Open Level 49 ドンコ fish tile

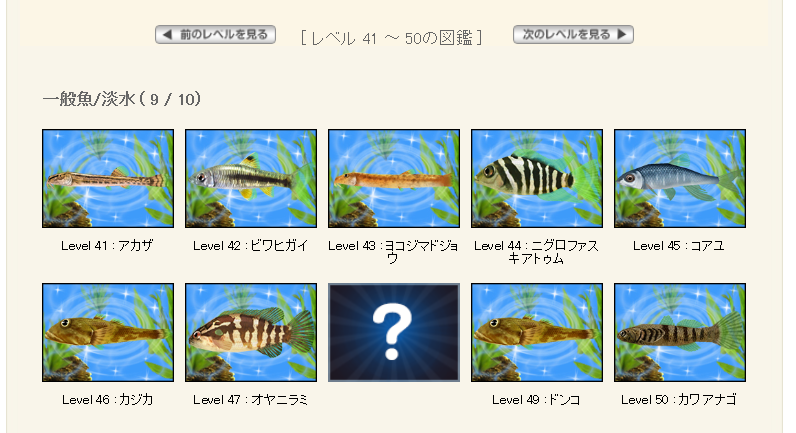tap(537, 333)
